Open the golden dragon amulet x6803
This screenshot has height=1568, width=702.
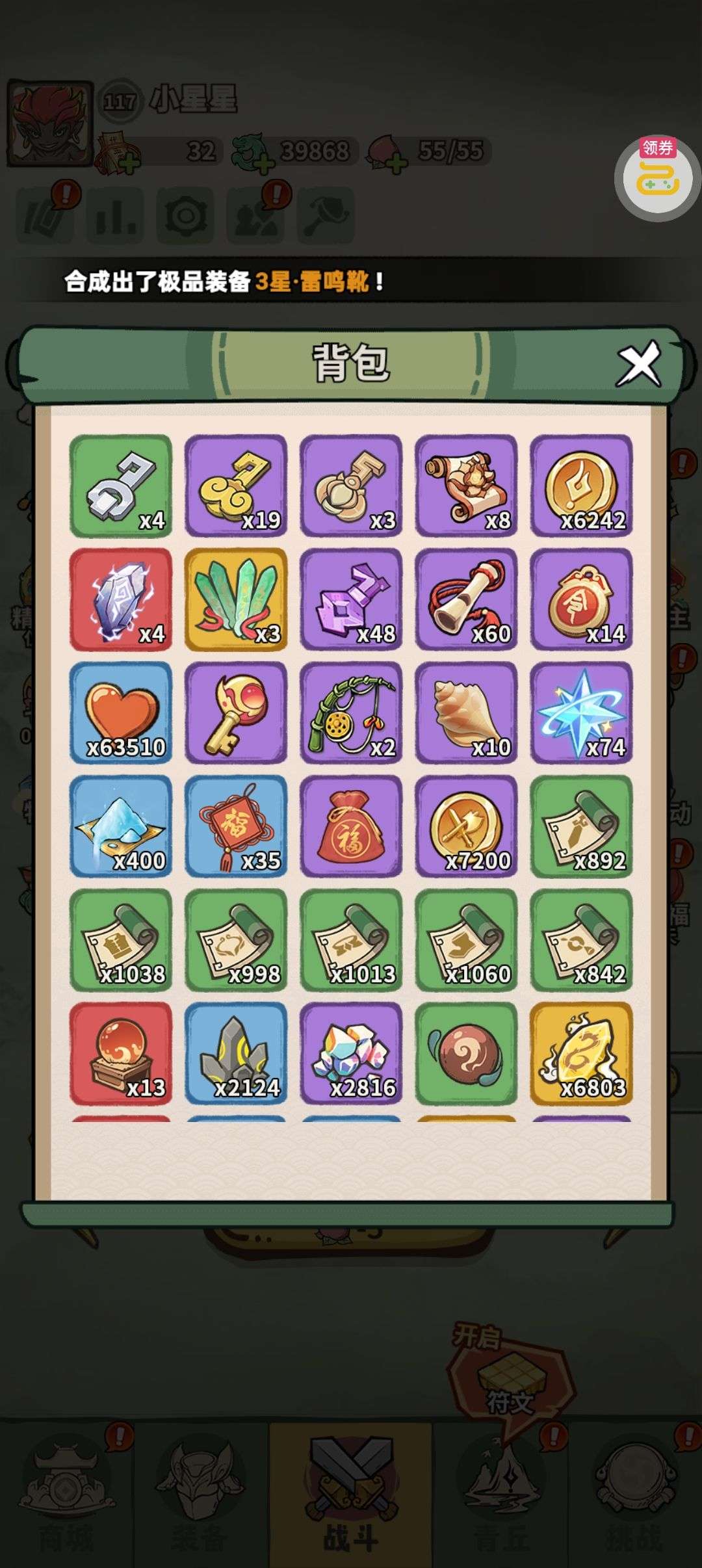[x=581, y=1053]
